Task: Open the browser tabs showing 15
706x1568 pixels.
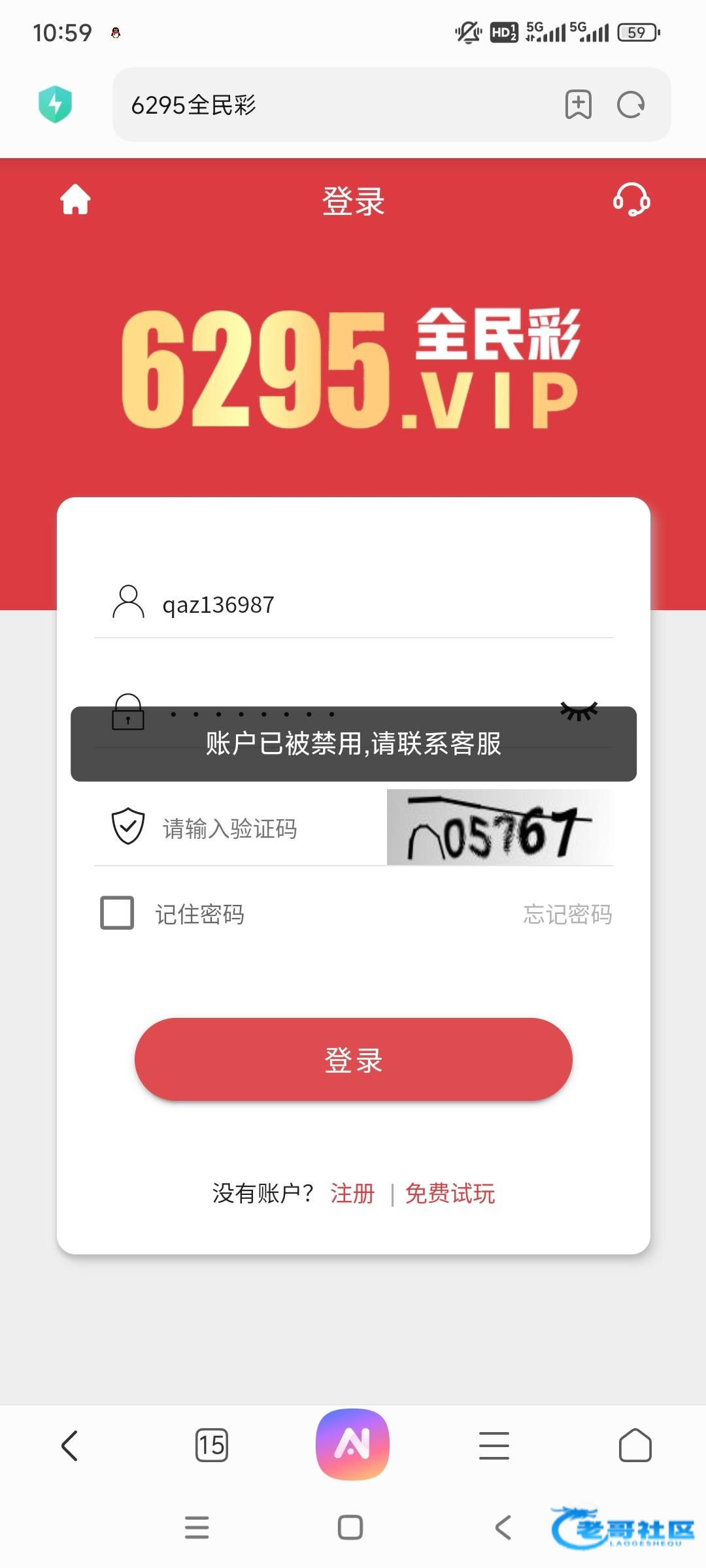Action: click(x=211, y=1445)
